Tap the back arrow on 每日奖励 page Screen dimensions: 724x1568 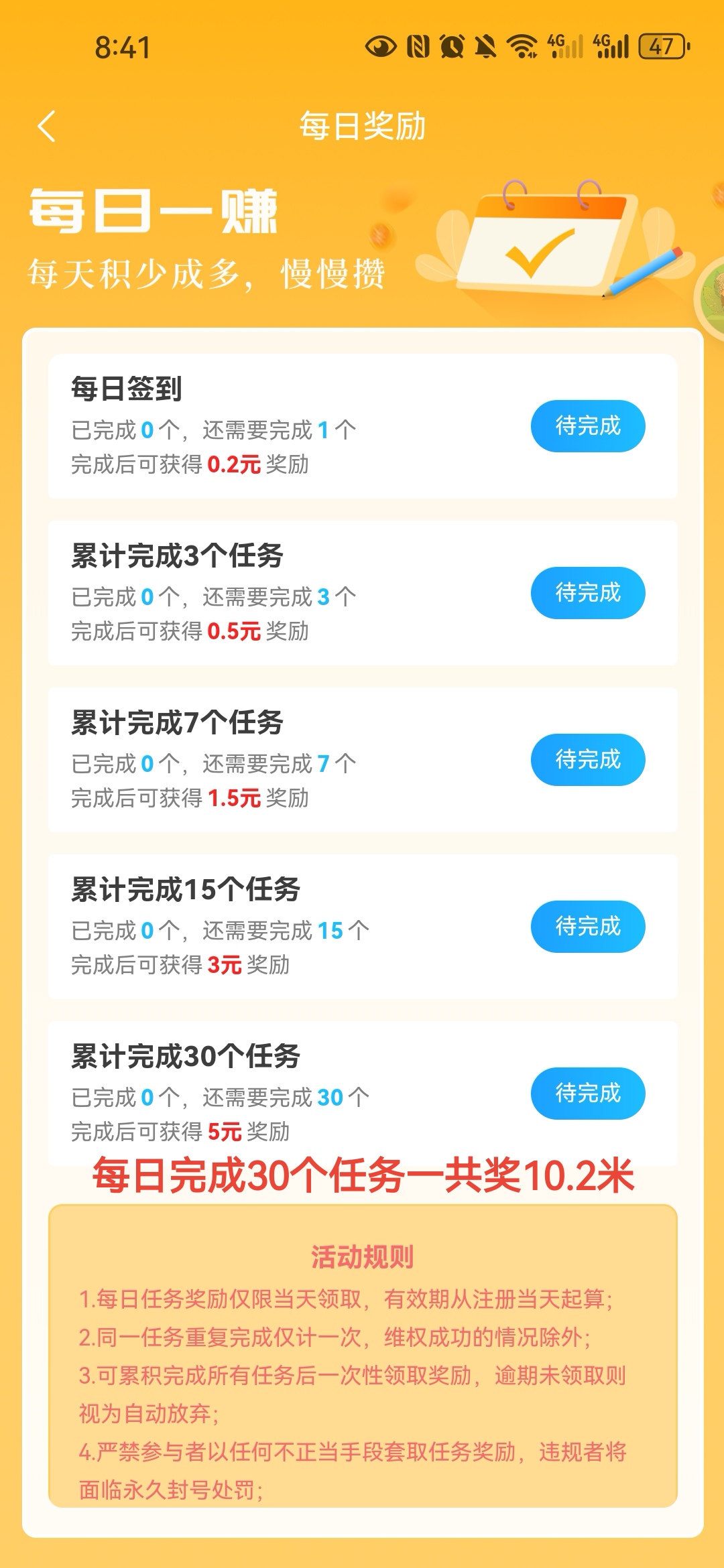pos(46,126)
